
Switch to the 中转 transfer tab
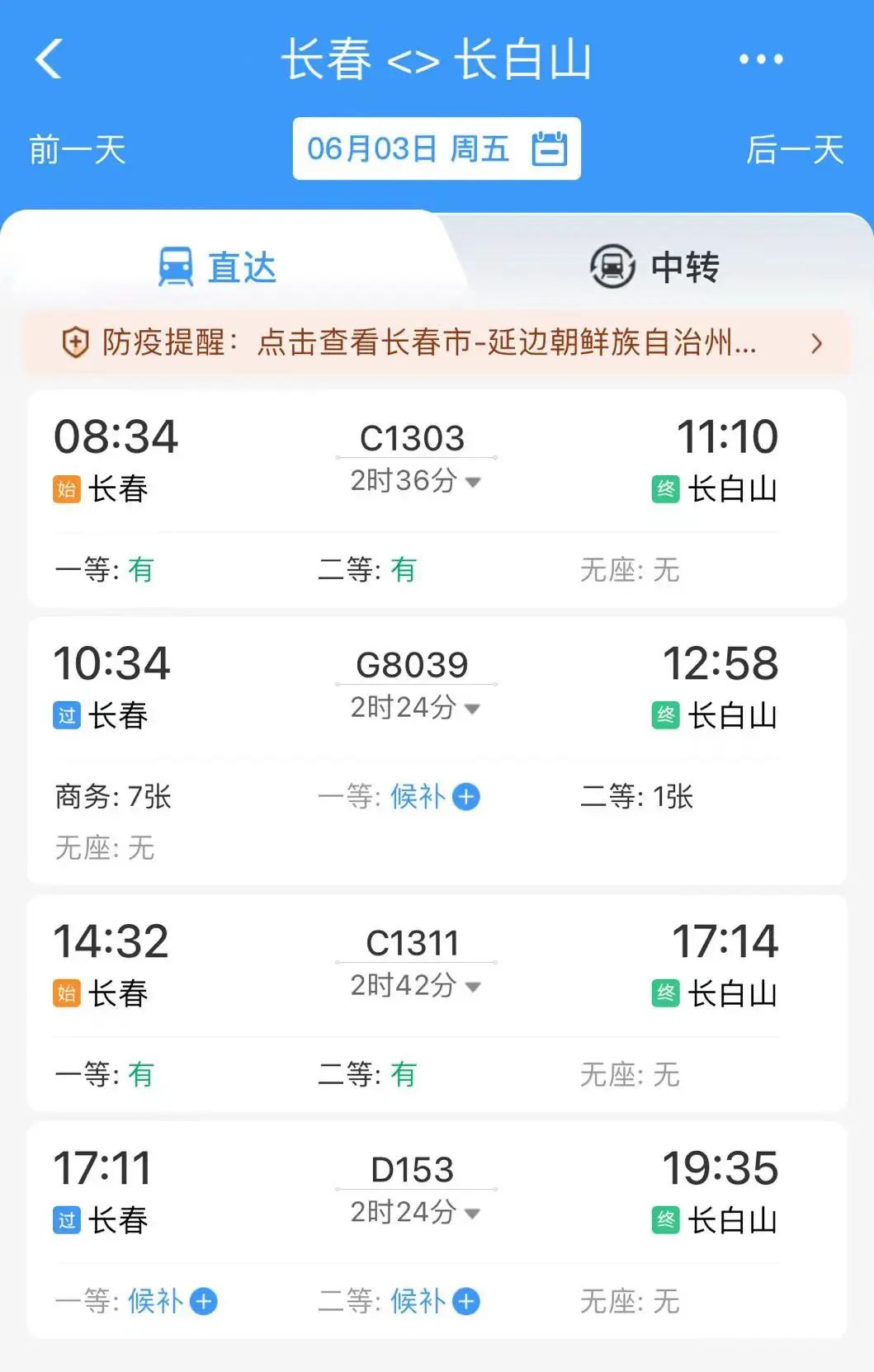654,267
